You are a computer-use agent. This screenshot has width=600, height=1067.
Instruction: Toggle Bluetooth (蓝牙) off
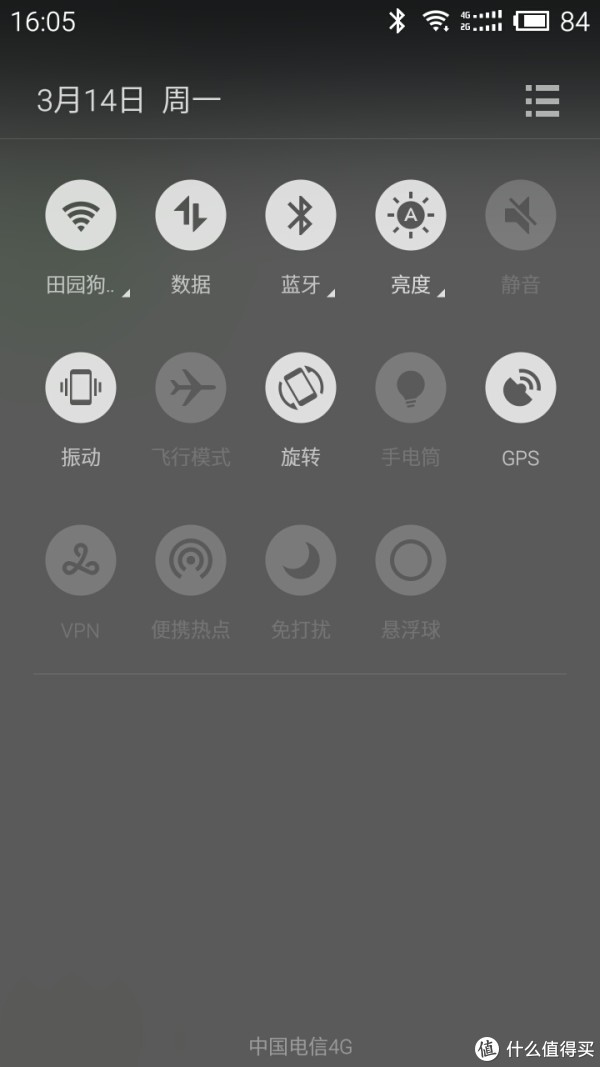[301, 215]
